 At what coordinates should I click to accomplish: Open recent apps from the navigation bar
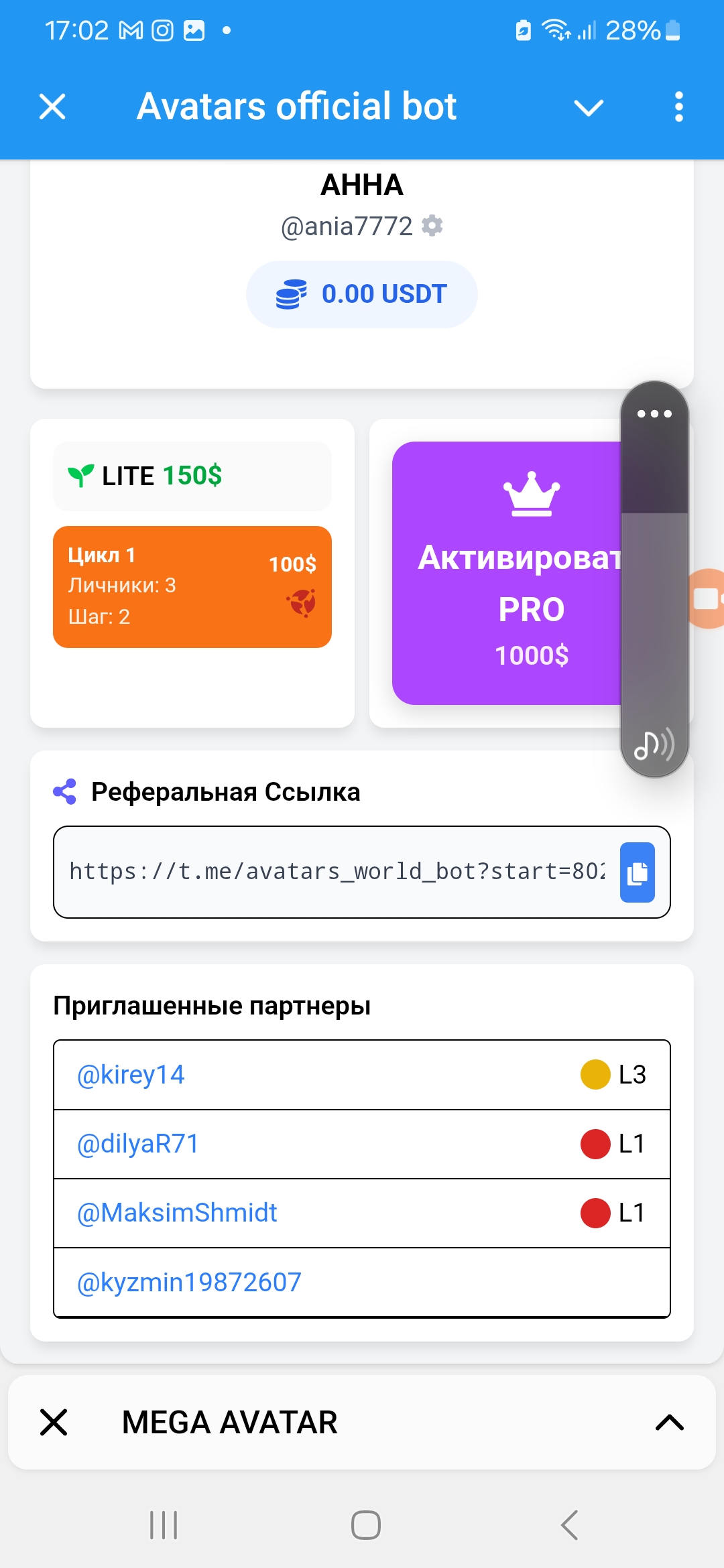point(164,1526)
